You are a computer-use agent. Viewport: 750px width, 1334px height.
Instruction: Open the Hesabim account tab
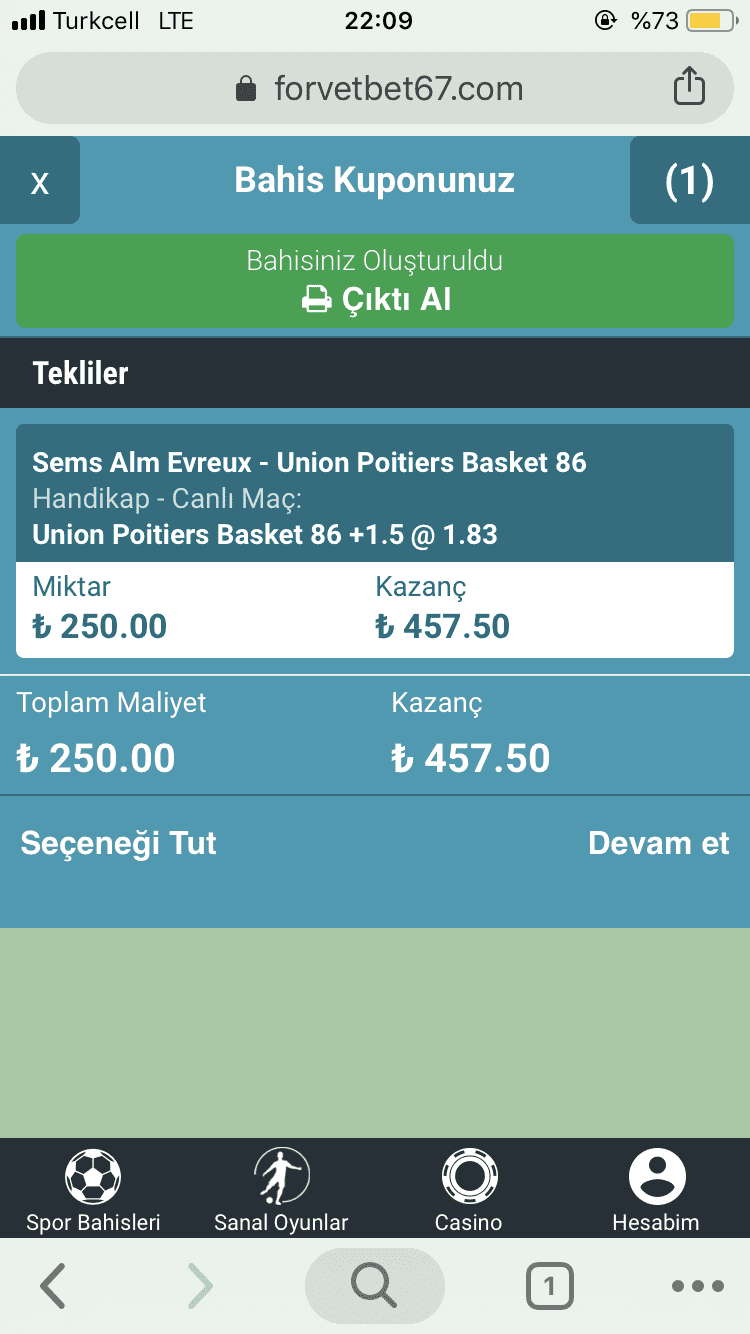pos(656,1190)
